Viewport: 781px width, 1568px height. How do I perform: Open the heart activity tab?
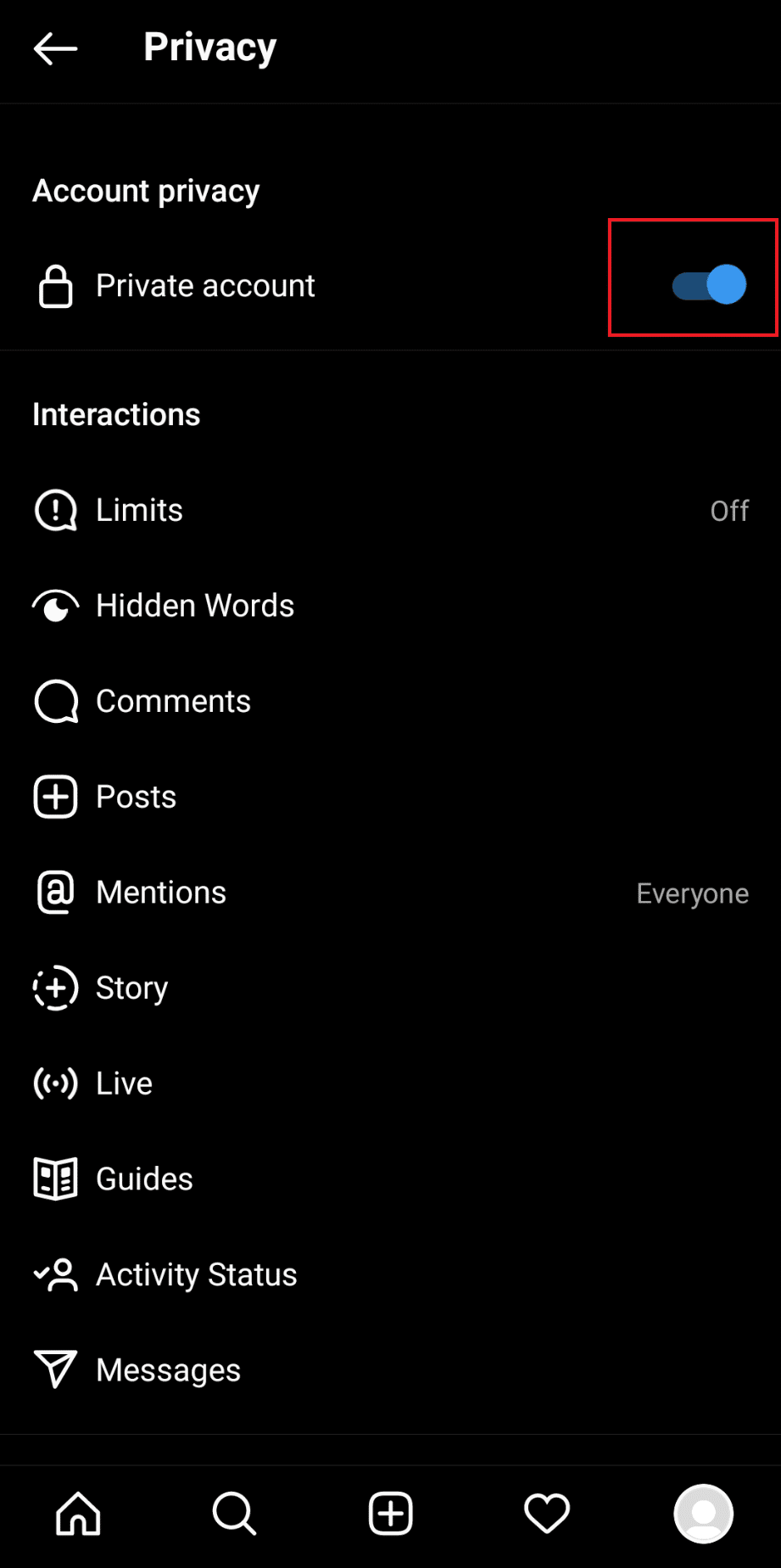tap(547, 1514)
